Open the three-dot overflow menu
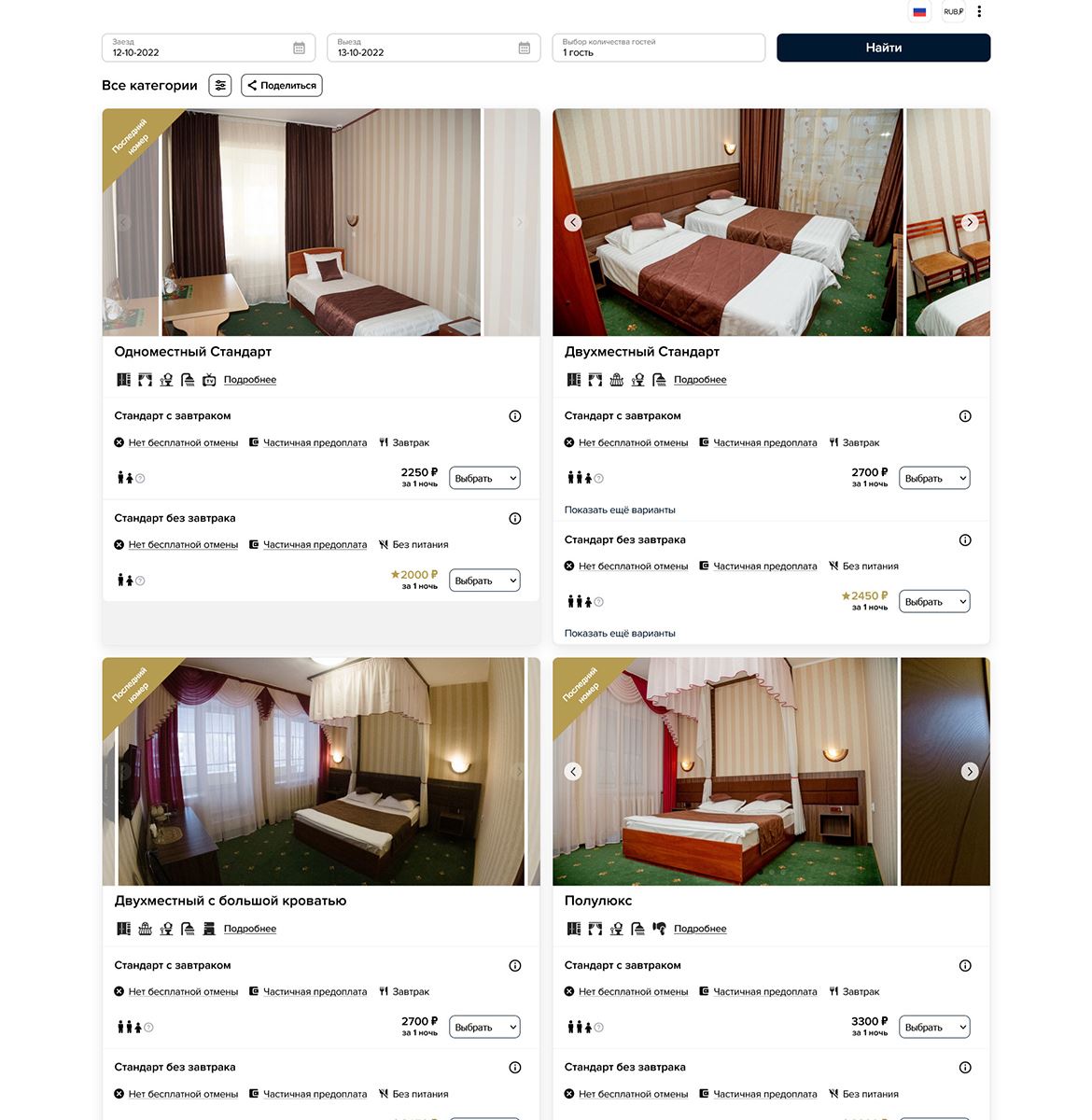 click(x=979, y=12)
